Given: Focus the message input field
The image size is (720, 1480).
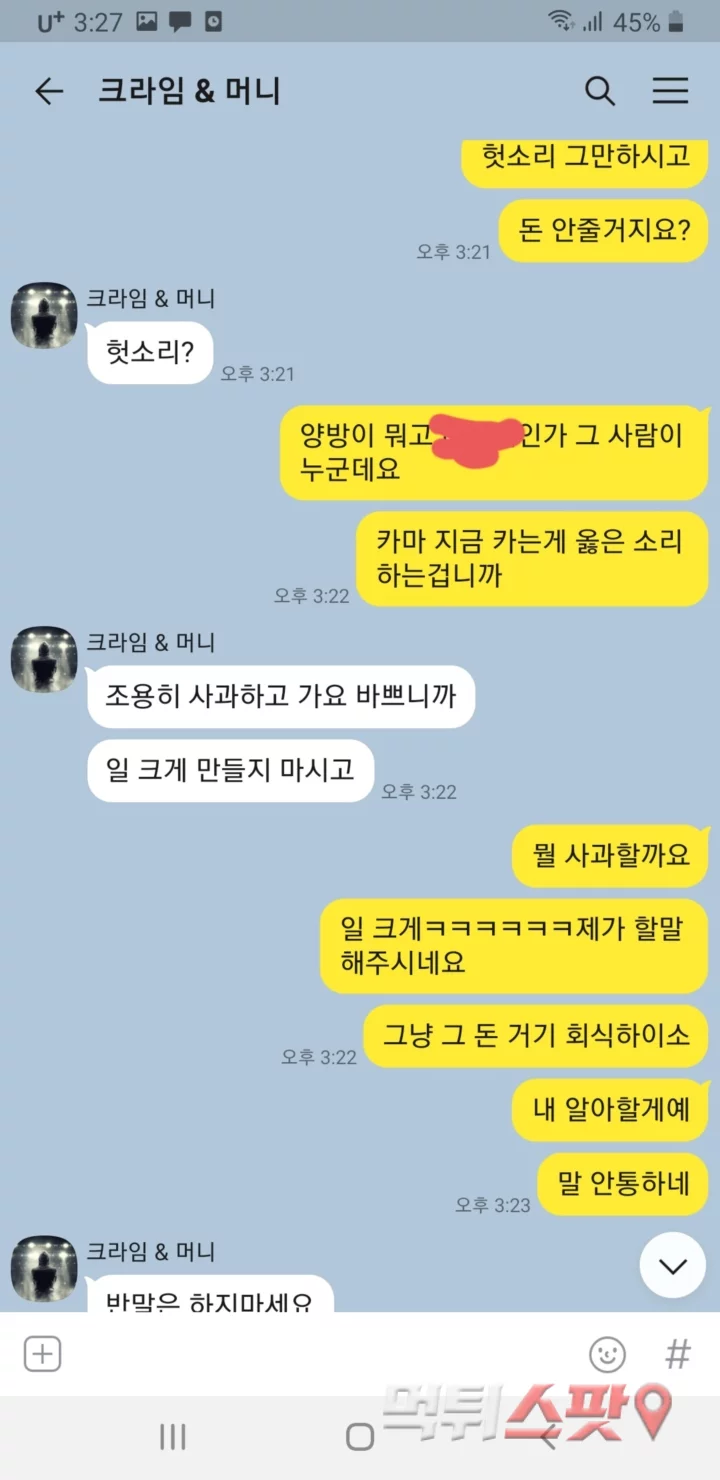Looking at the screenshot, I should point(320,1355).
